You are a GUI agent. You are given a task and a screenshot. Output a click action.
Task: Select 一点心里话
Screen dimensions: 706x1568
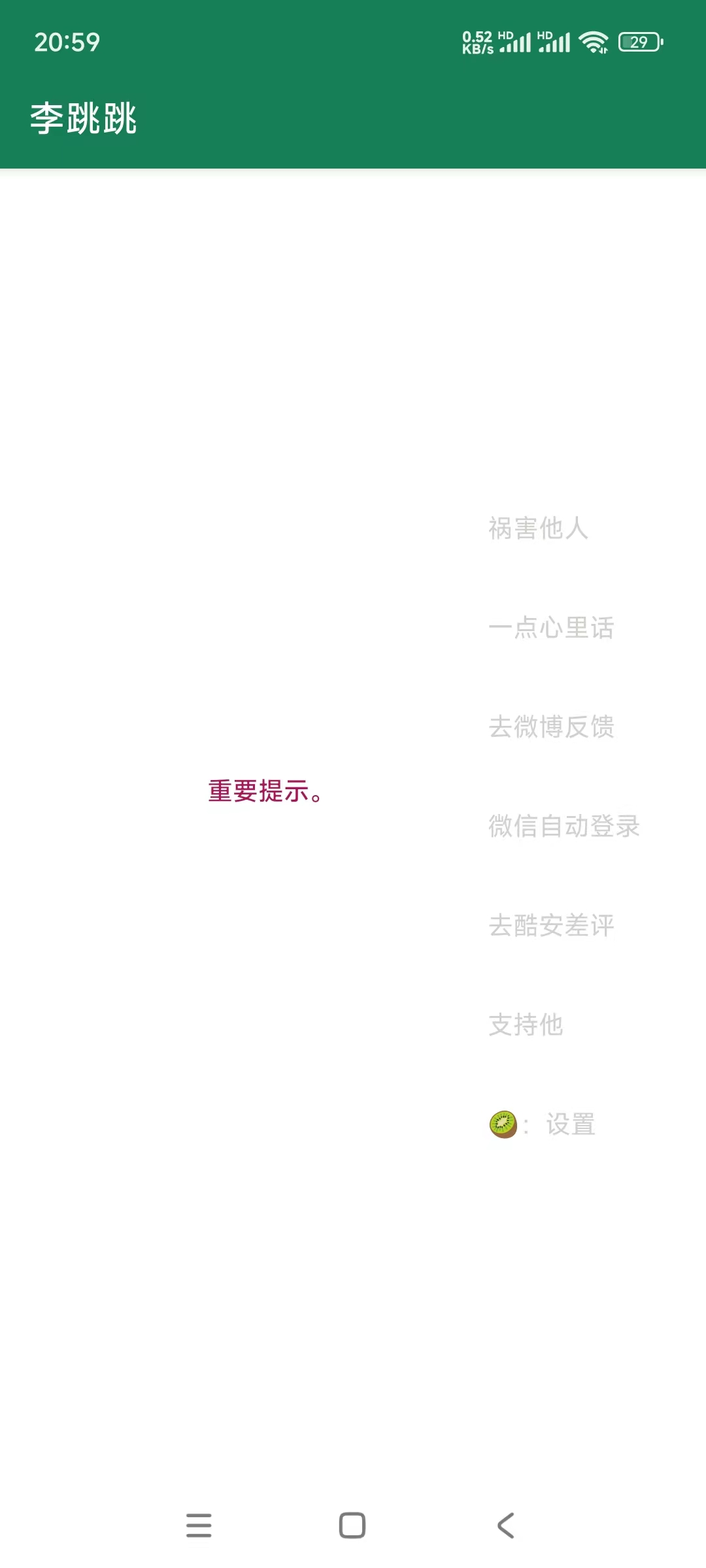[551, 628]
